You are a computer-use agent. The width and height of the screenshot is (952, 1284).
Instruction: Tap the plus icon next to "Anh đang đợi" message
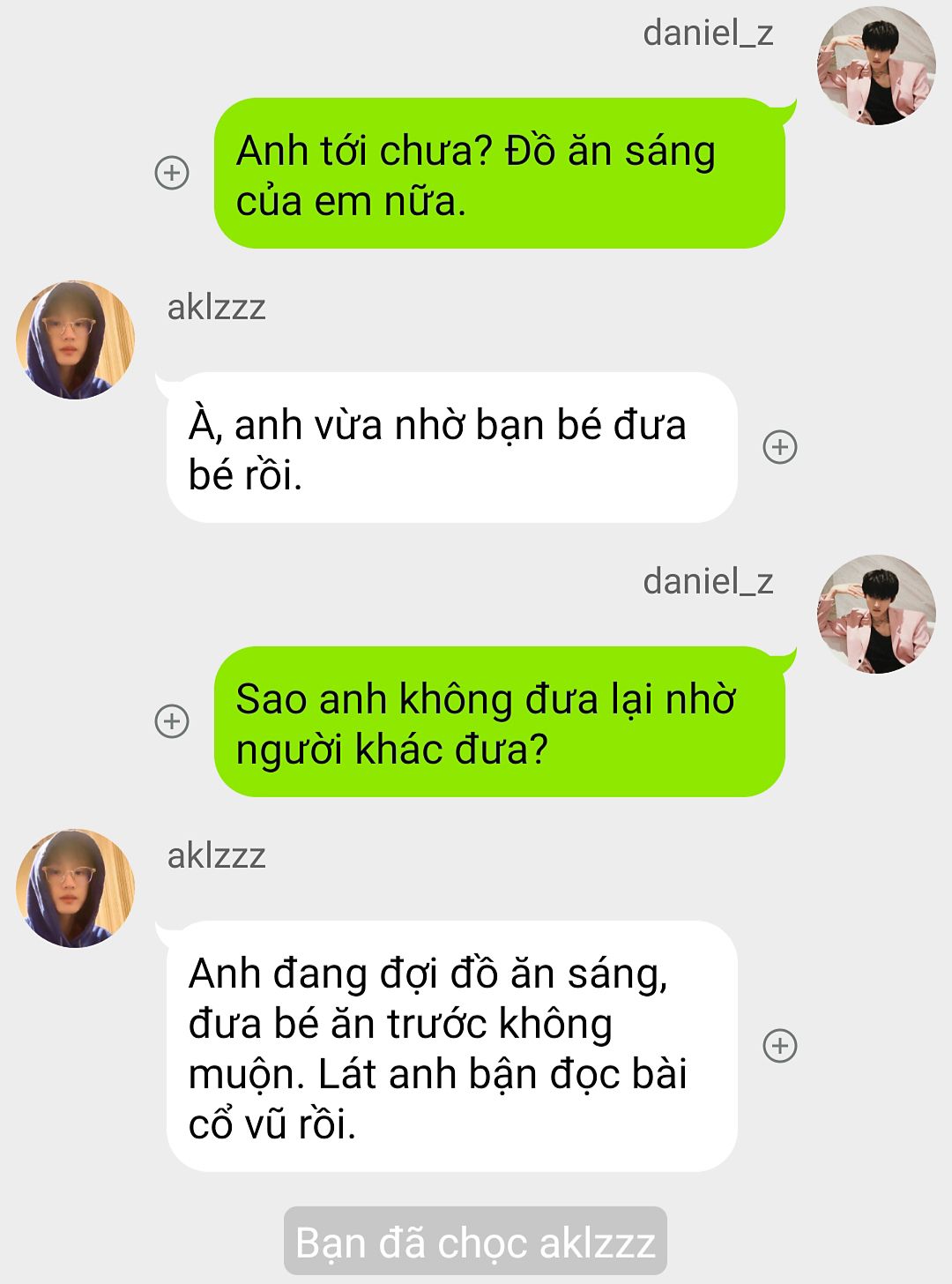[x=779, y=1046]
